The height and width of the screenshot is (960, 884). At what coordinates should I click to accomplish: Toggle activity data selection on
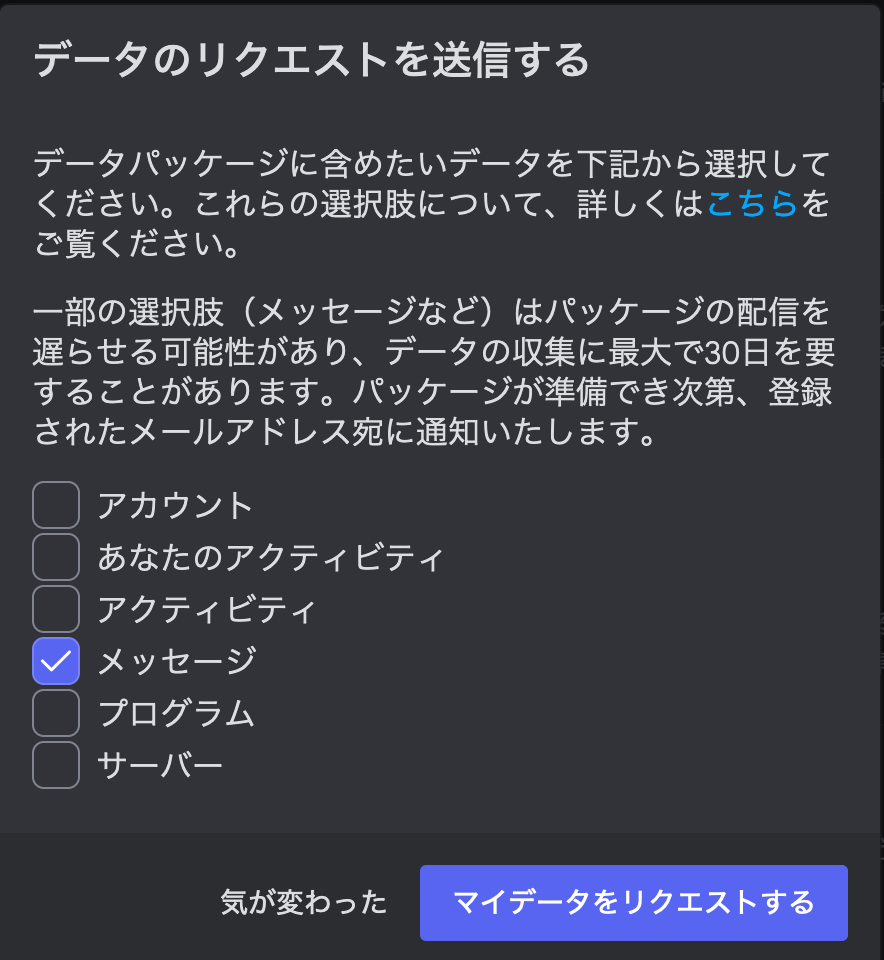[x=56, y=609]
